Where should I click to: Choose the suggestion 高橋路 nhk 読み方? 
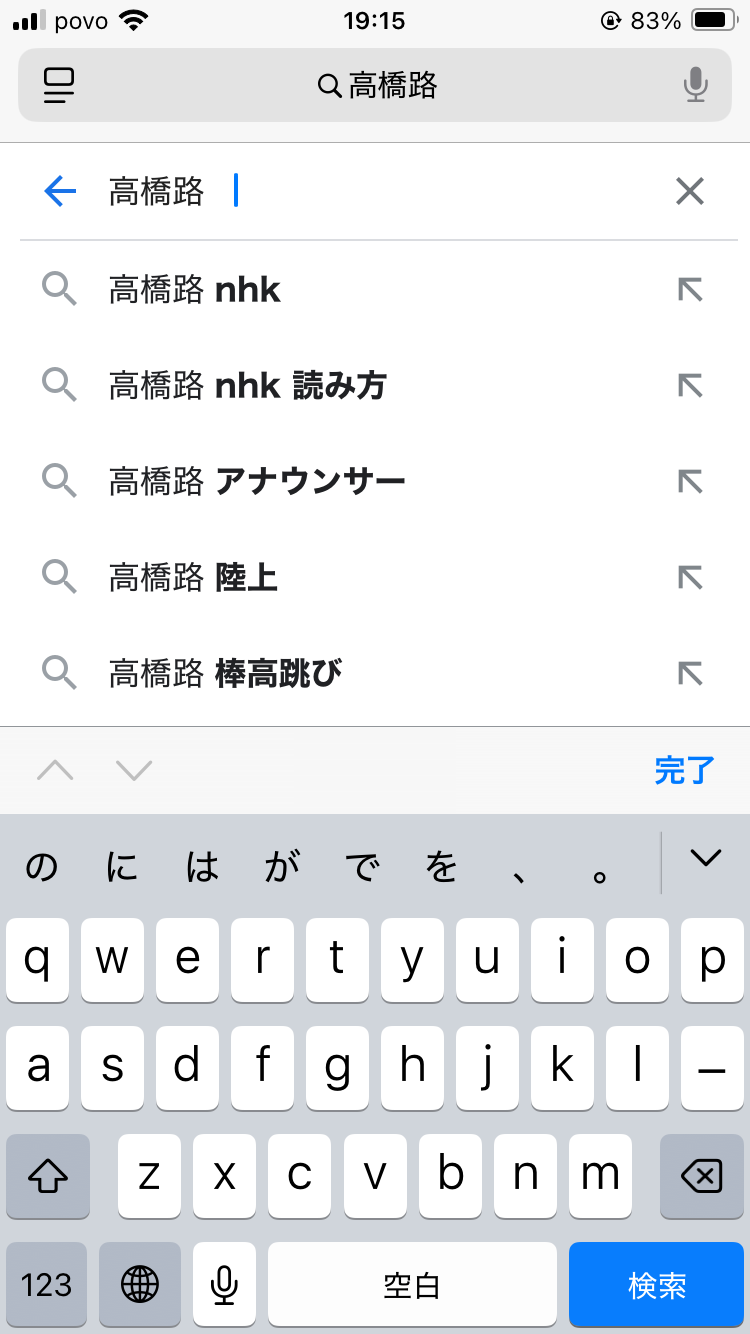click(x=375, y=385)
